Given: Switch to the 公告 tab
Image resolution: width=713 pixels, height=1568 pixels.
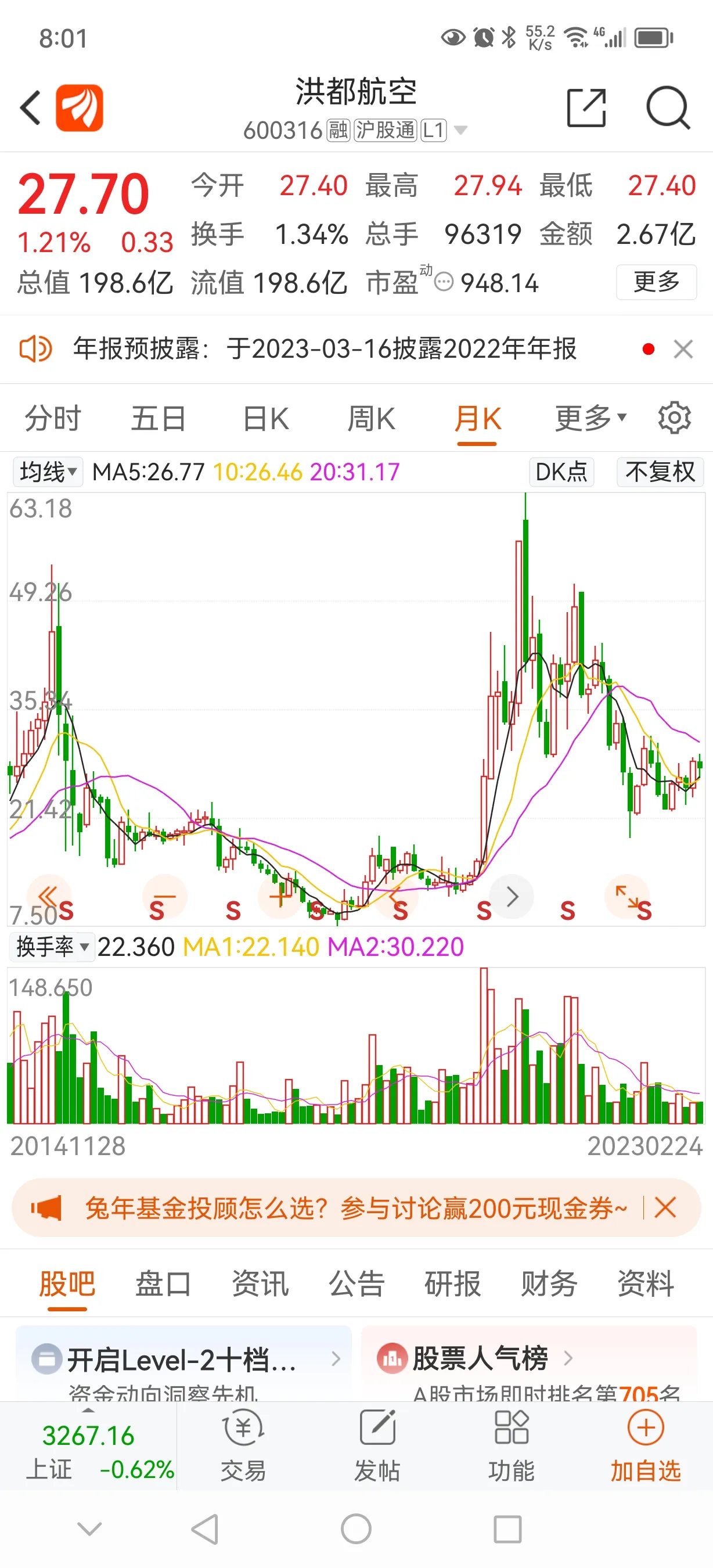Looking at the screenshot, I should 356,1283.
